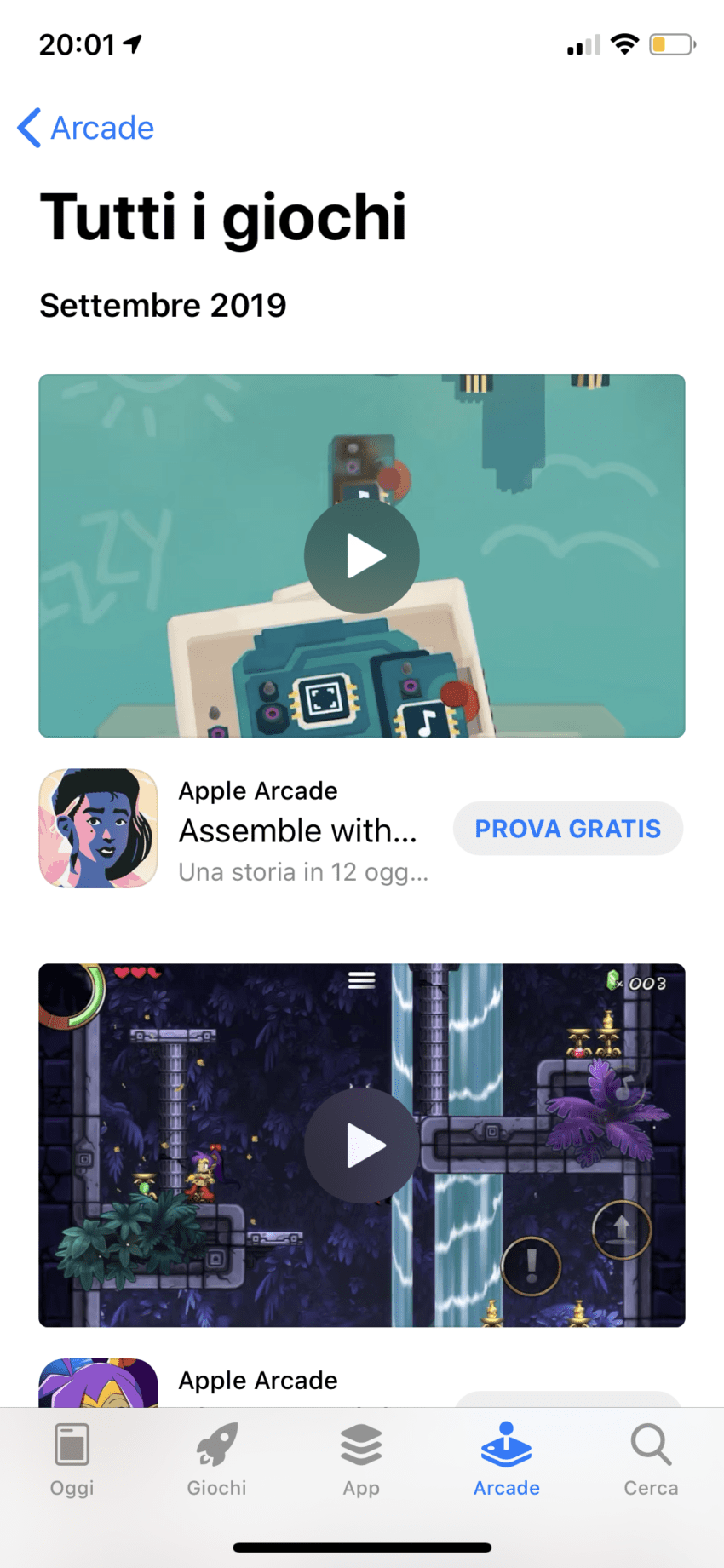The height and width of the screenshot is (1568, 724).
Task: Switch to the Giochi tab
Action: pos(217,1460)
